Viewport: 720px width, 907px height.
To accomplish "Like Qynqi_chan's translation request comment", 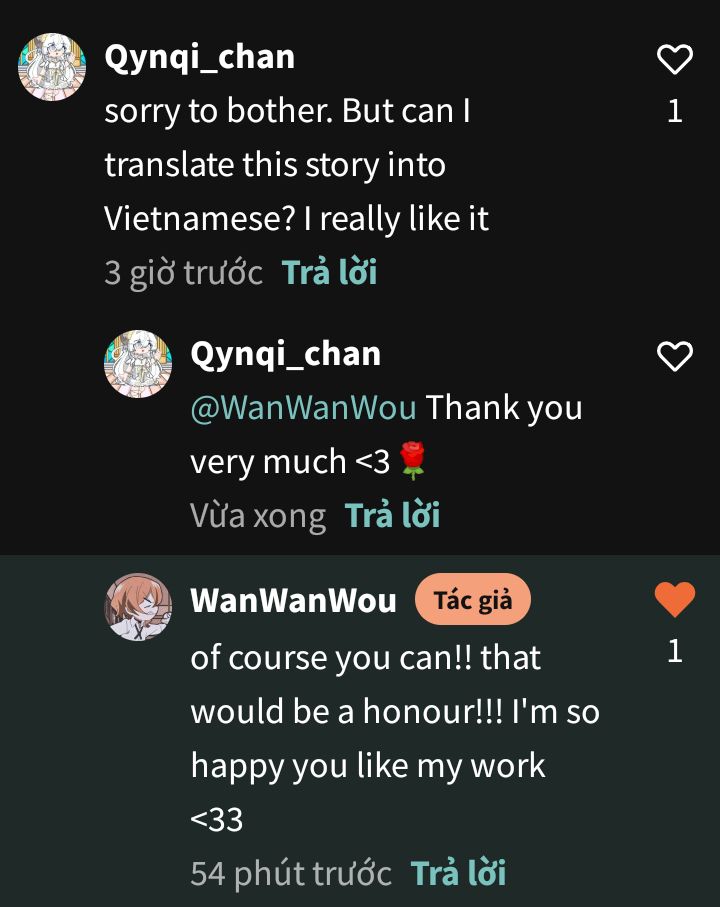I will pos(675,60).
